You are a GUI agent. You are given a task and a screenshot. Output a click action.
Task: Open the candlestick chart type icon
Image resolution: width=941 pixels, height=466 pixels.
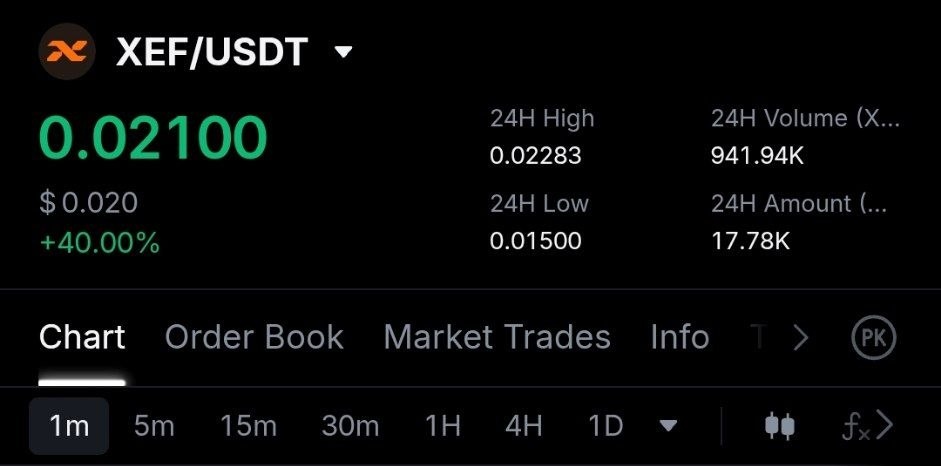pyautogui.click(x=780, y=426)
